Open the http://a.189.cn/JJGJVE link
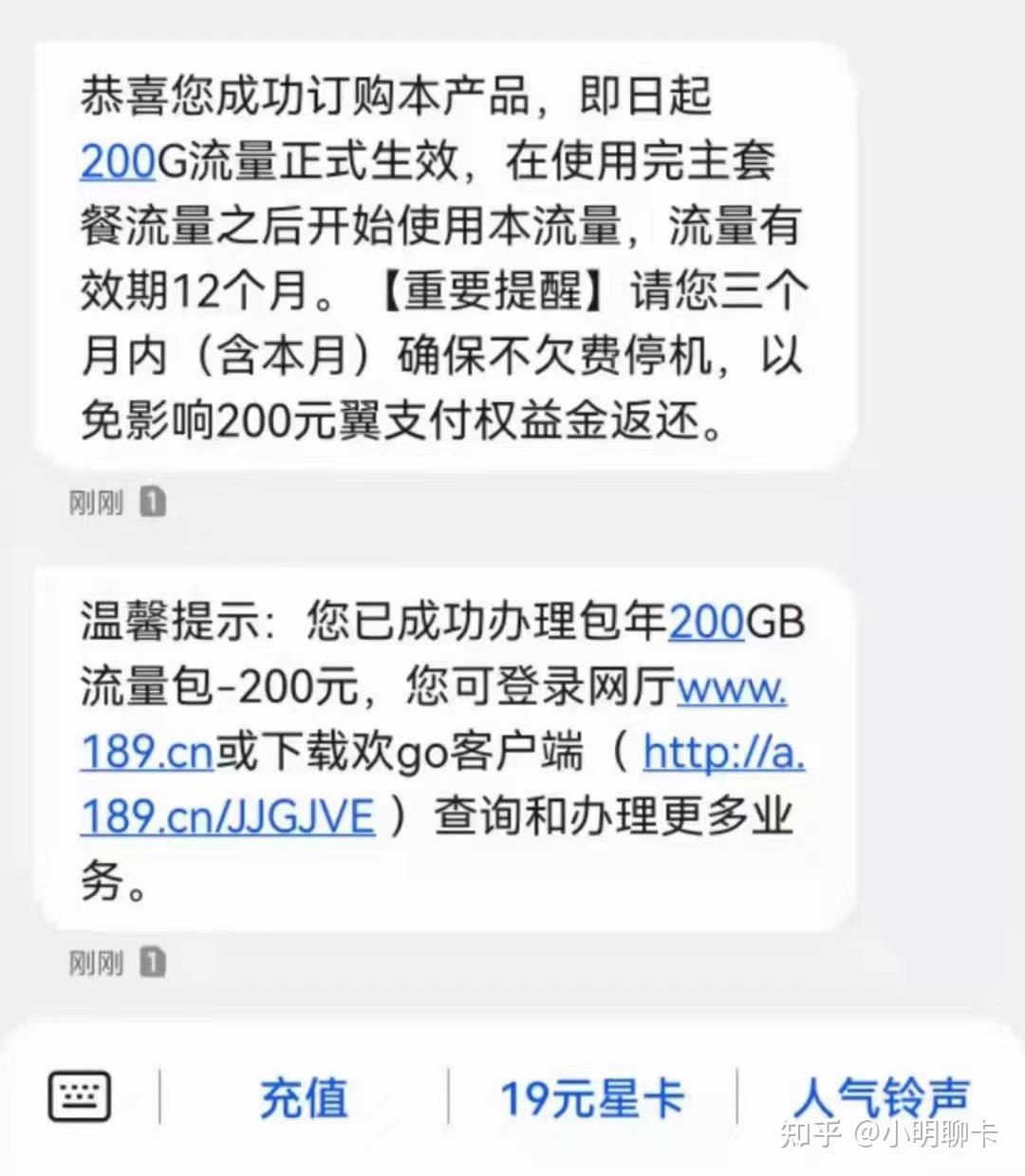Image resolution: width=1025 pixels, height=1176 pixels. pyautogui.click(x=228, y=816)
